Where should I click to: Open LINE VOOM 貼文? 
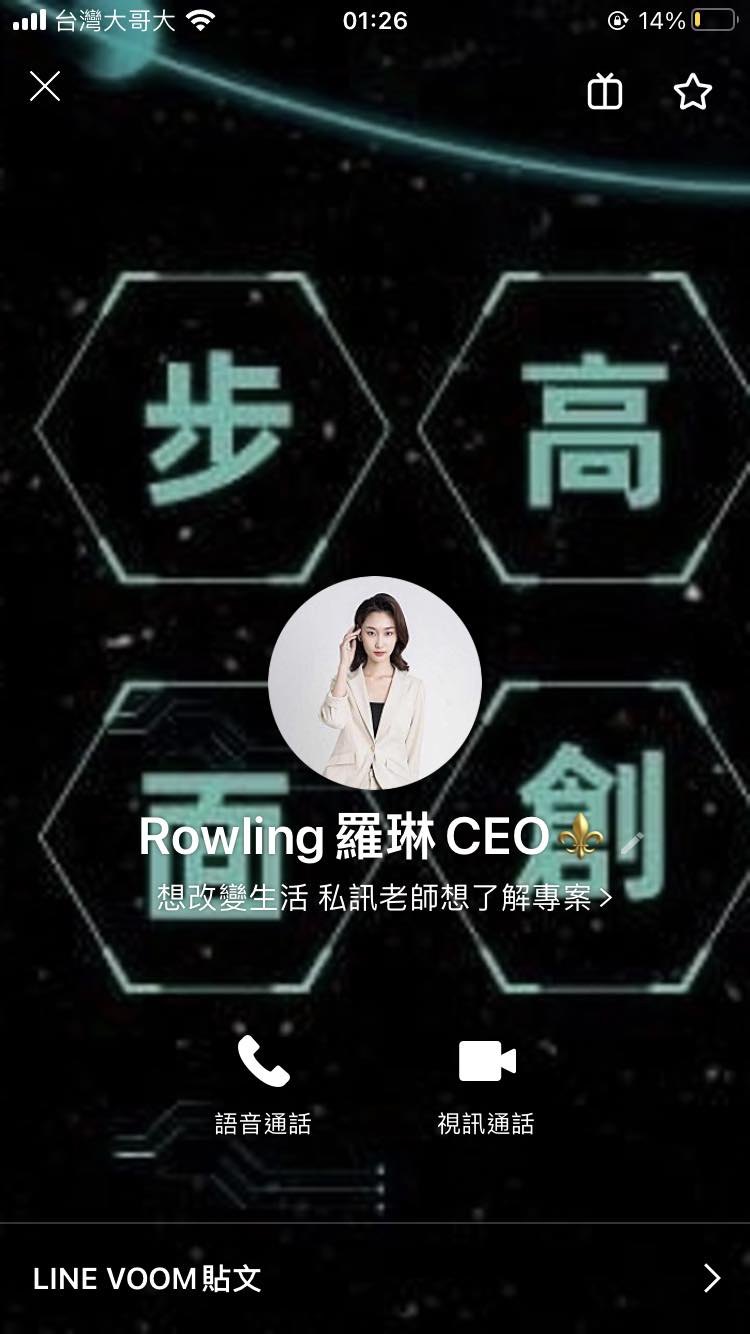(375, 1278)
